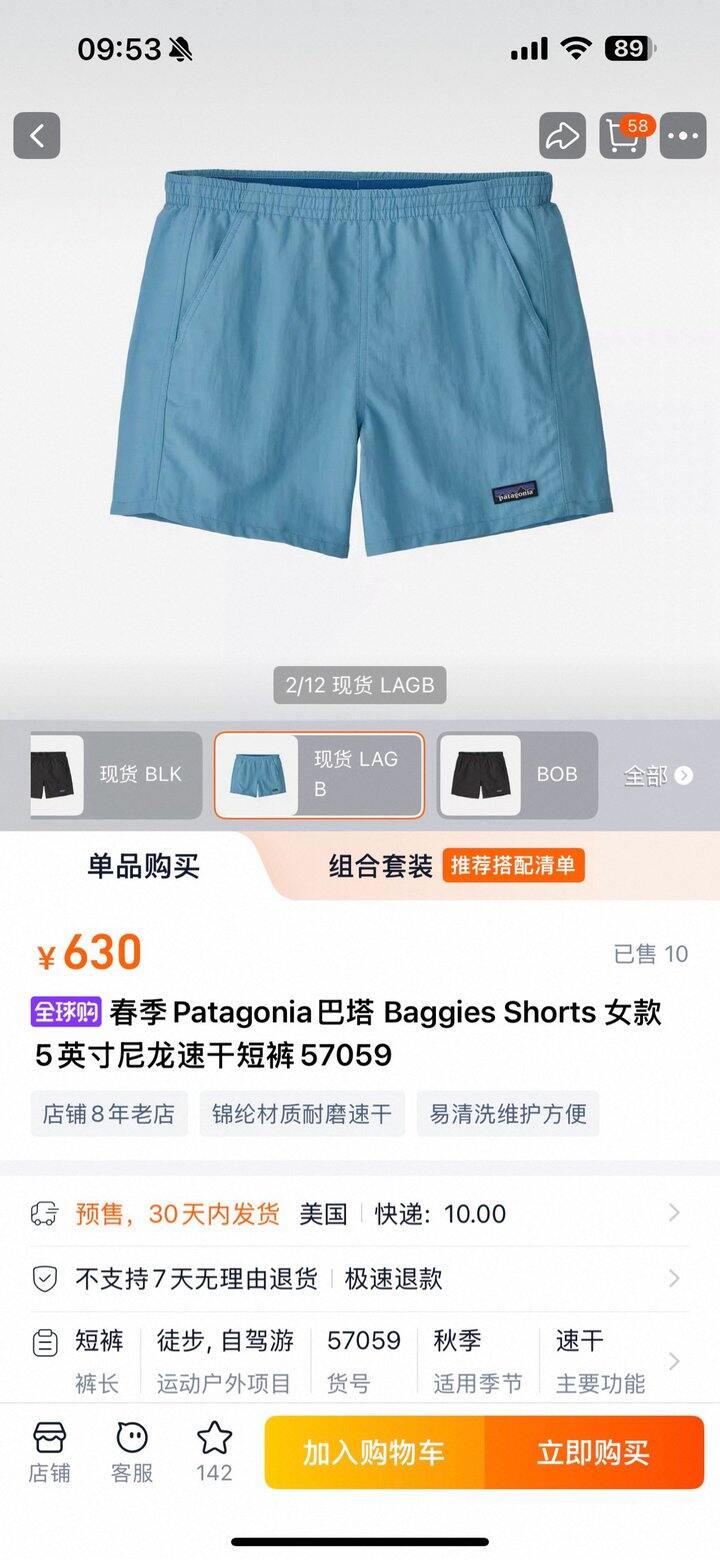
Task: Favorite this item with the star
Action: (x=214, y=1452)
